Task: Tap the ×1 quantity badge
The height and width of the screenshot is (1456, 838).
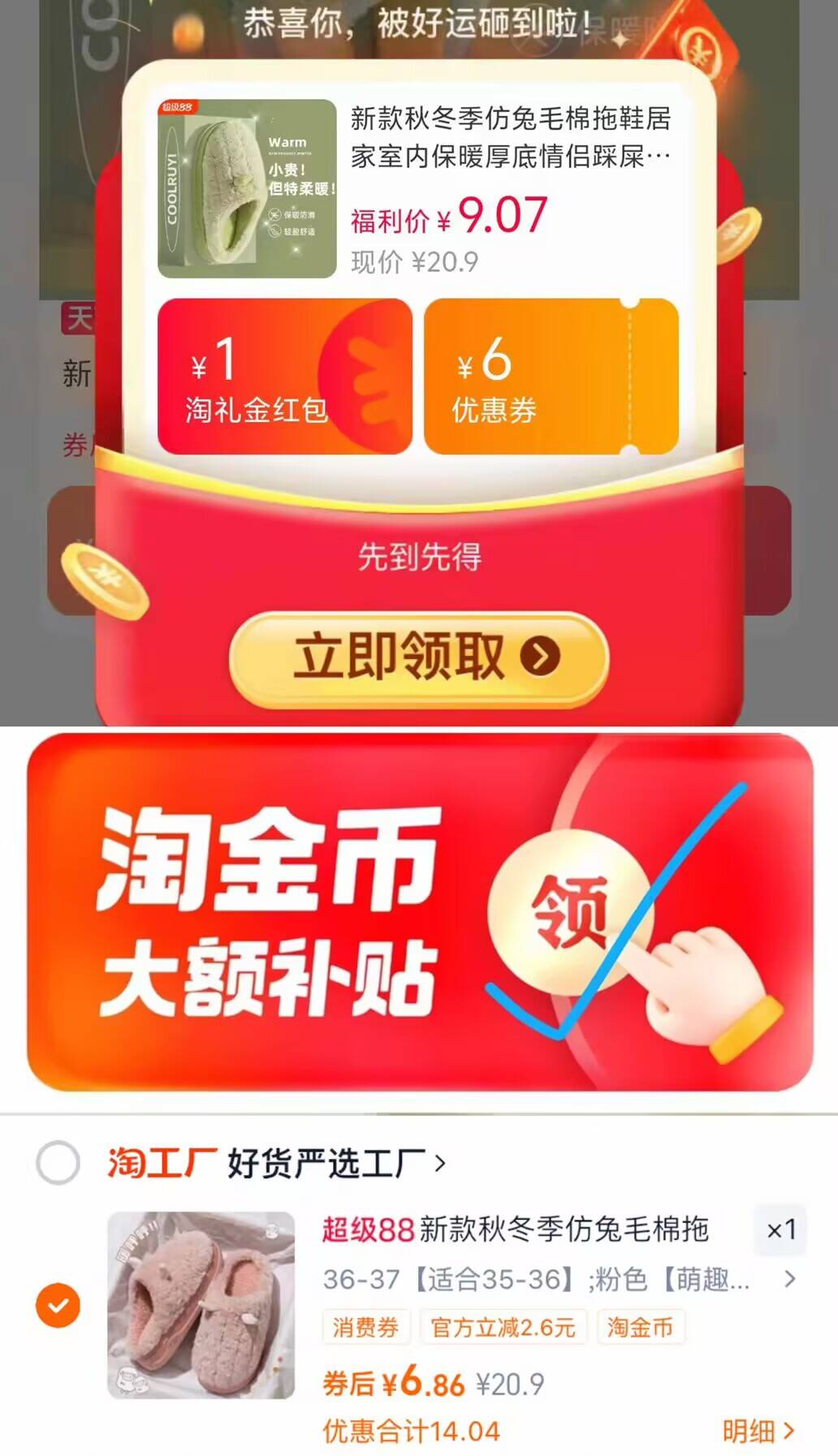Action: click(780, 1232)
